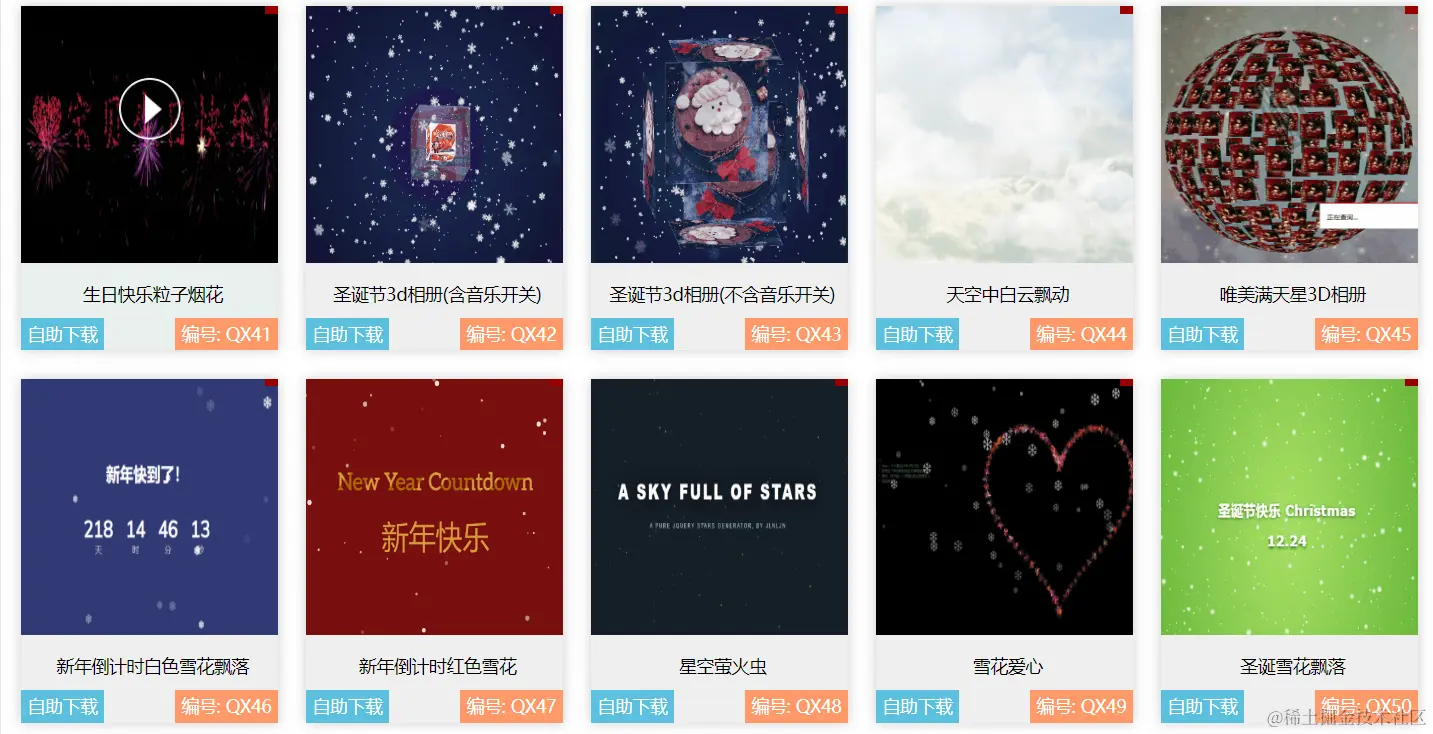Viewport: 1433px width, 734px height.
Task: Hit 自助下载 for 天空中白云飘动
Action: pos(918,334)
